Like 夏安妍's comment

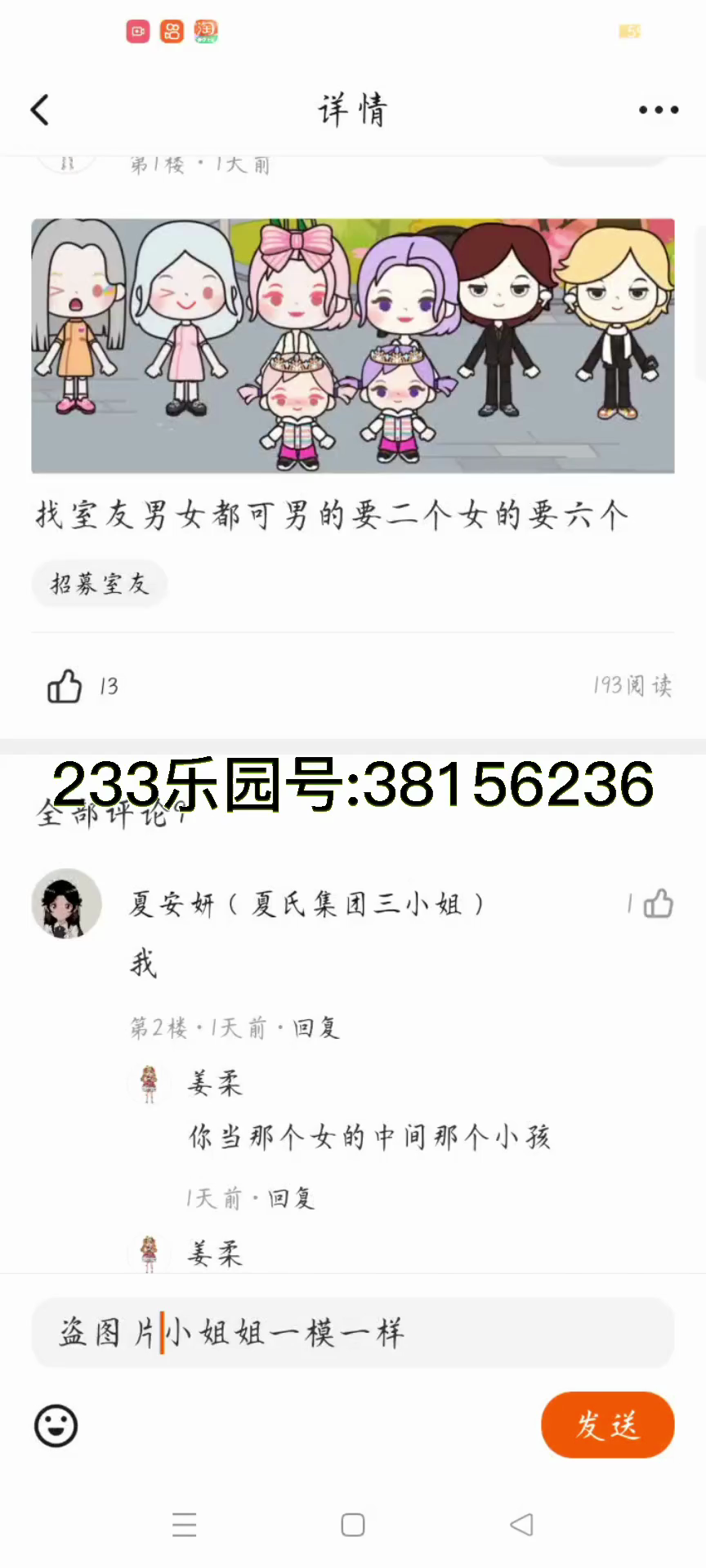pos(657,904)
